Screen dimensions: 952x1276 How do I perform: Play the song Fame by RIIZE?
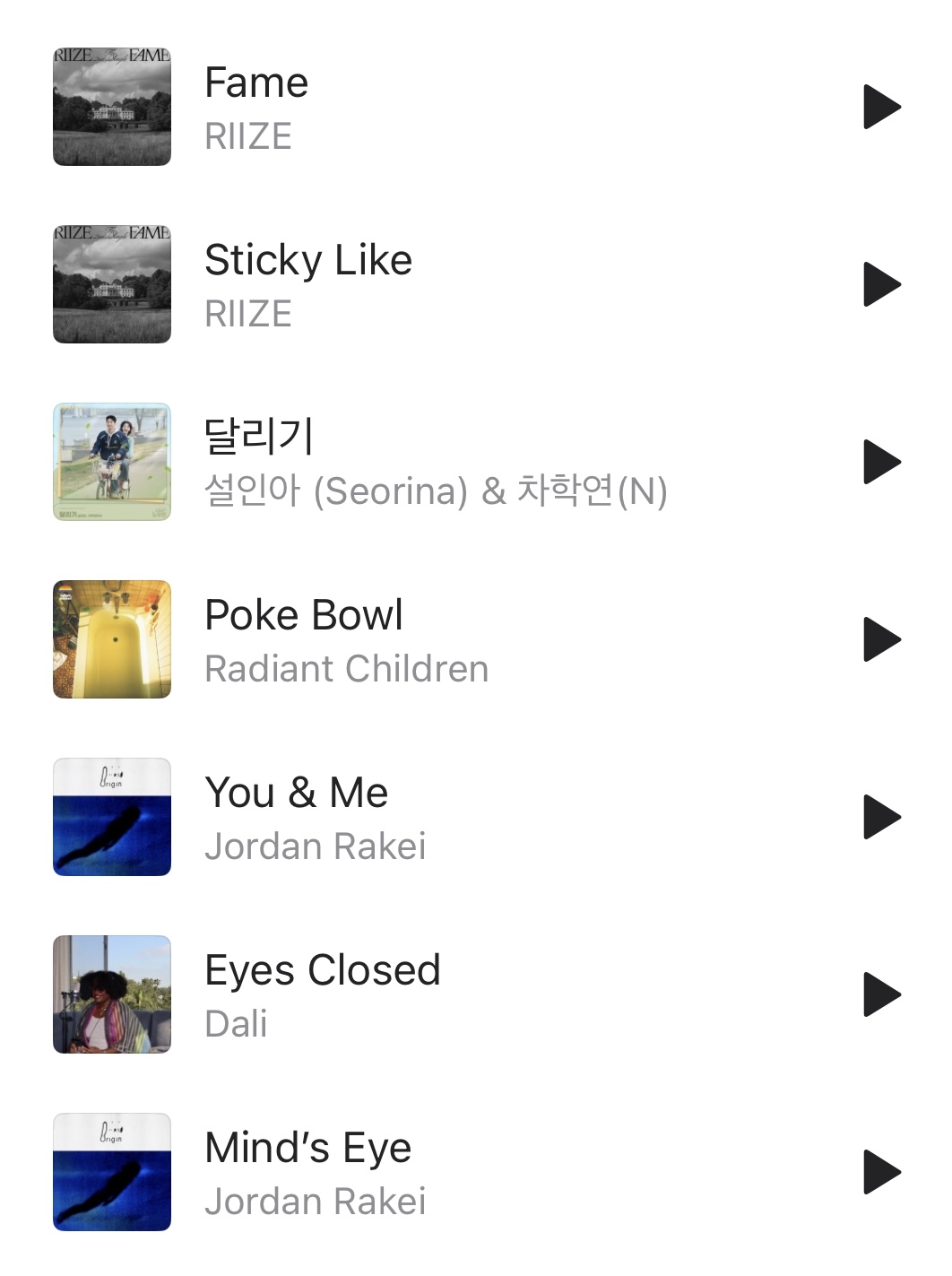pyautogui.click(x=881, y=107)
